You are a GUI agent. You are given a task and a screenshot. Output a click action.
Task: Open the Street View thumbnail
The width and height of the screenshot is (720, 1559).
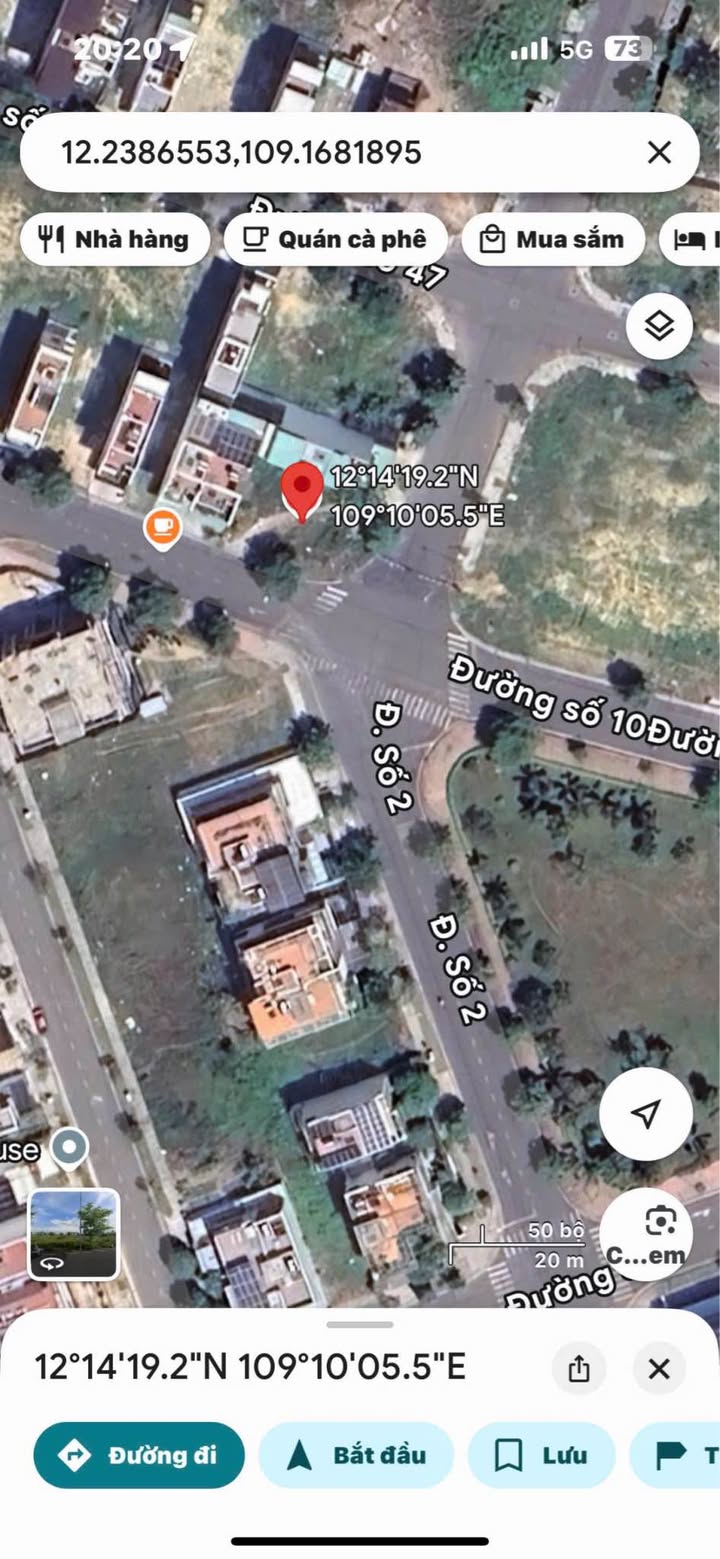73,1234
